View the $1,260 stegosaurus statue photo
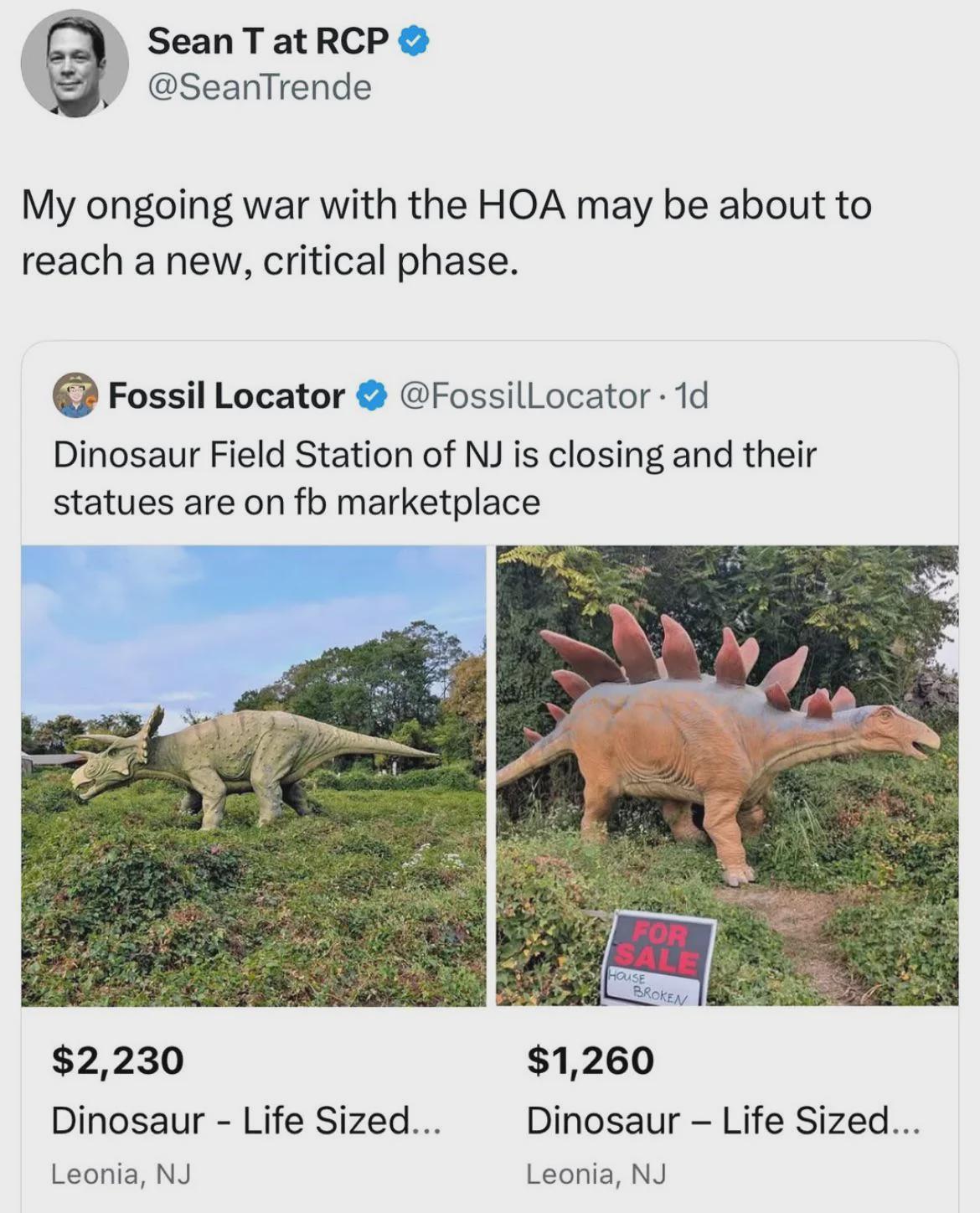Image resolution: width=980 pixels, height=1213 pixels. 727,776
